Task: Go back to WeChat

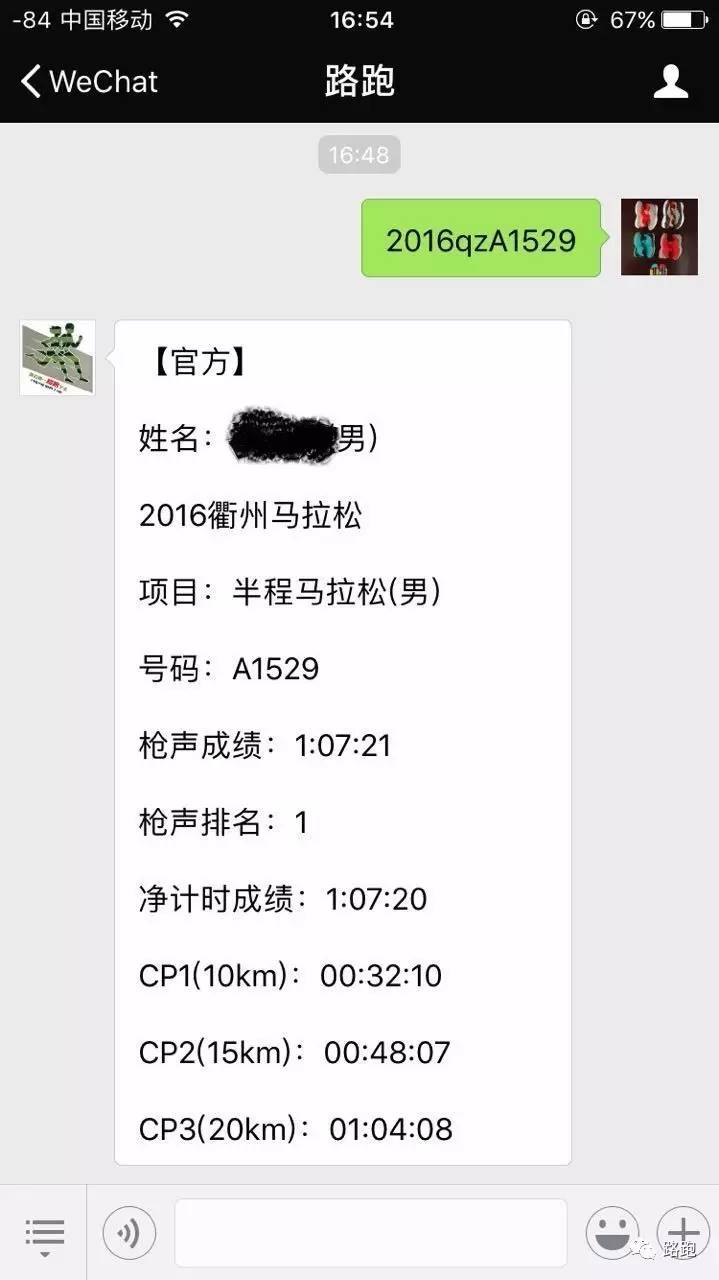Action: click(88, 81)
